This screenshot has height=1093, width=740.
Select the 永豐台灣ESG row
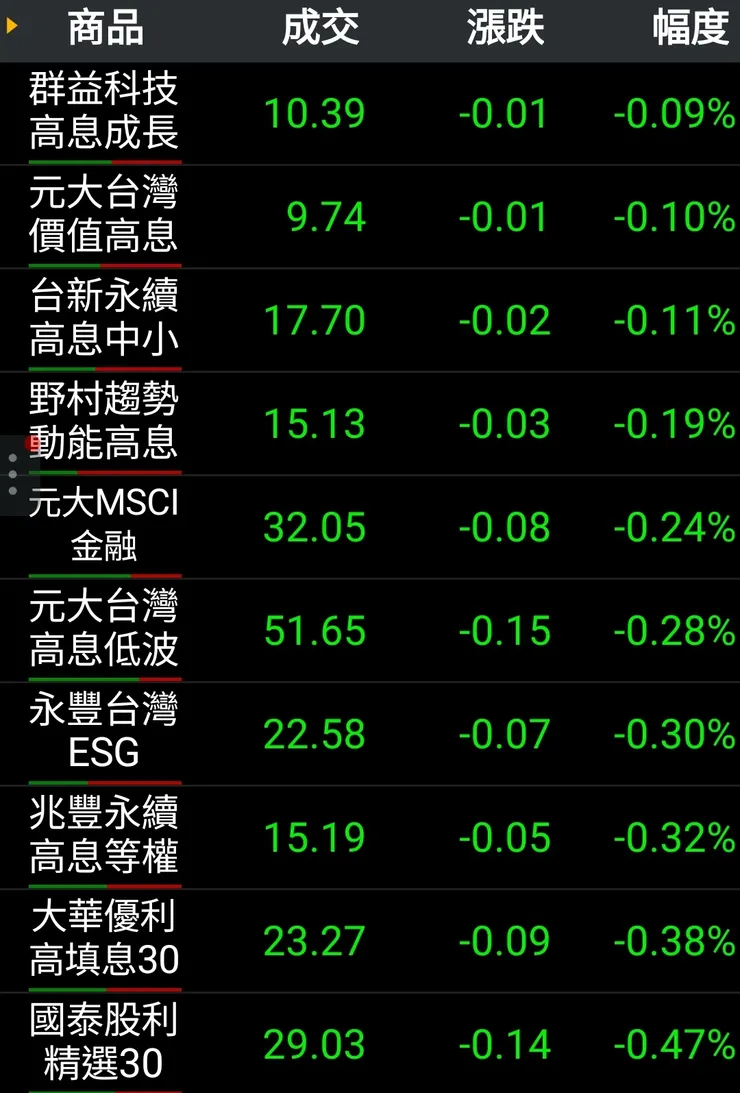[x=104, y=733]
